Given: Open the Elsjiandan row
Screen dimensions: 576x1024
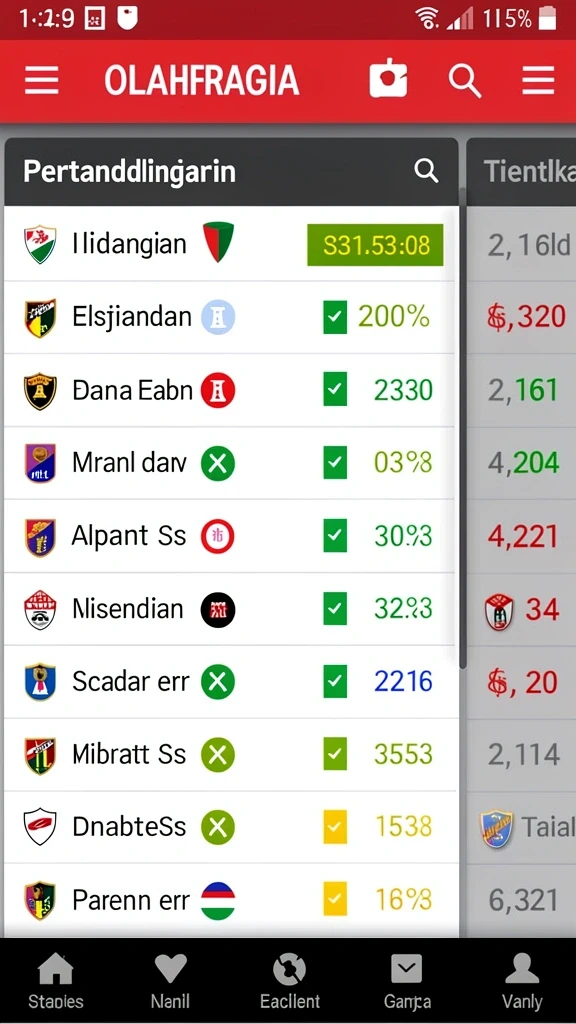Looking at the screenshot, I should tap(229, 318).
